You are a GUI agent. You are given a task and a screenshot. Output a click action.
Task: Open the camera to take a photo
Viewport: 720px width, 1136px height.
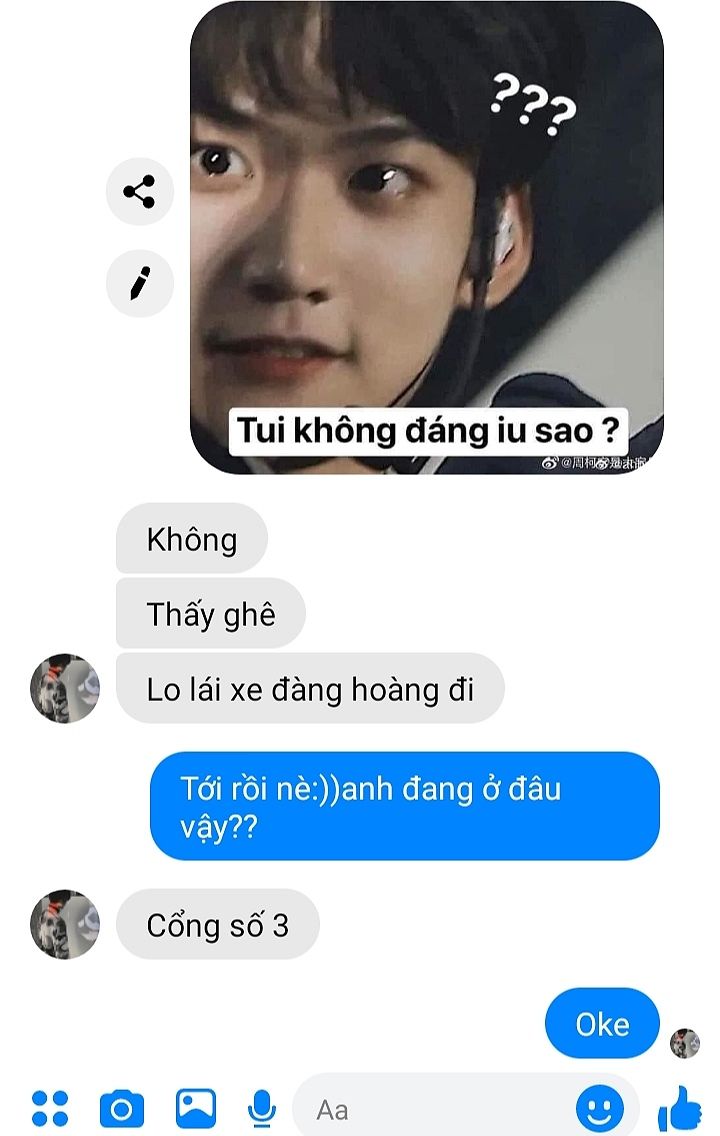[x=122, y=1108]
